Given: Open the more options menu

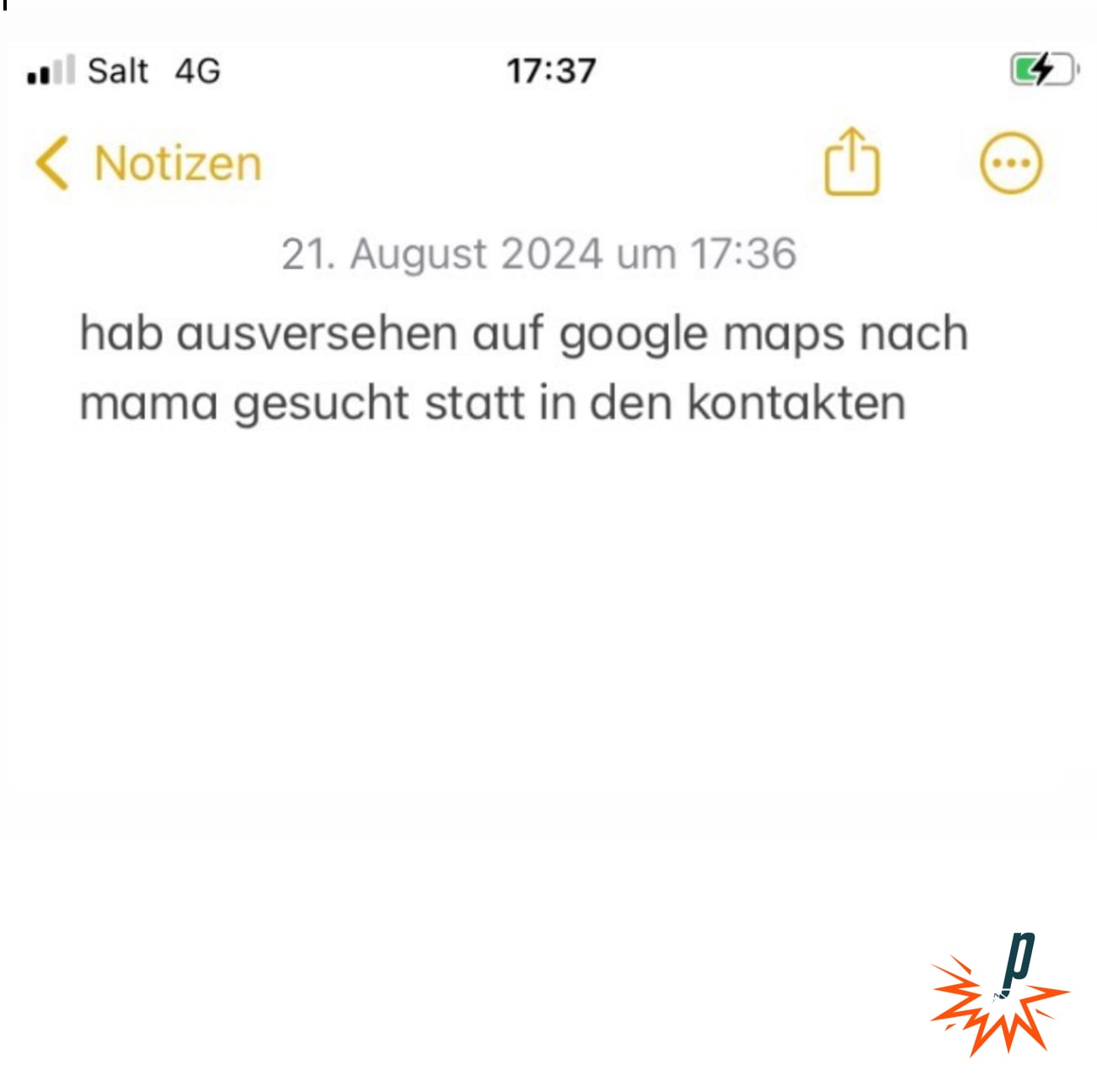Looking at the screenshot, I should (x=1010, y=163).
